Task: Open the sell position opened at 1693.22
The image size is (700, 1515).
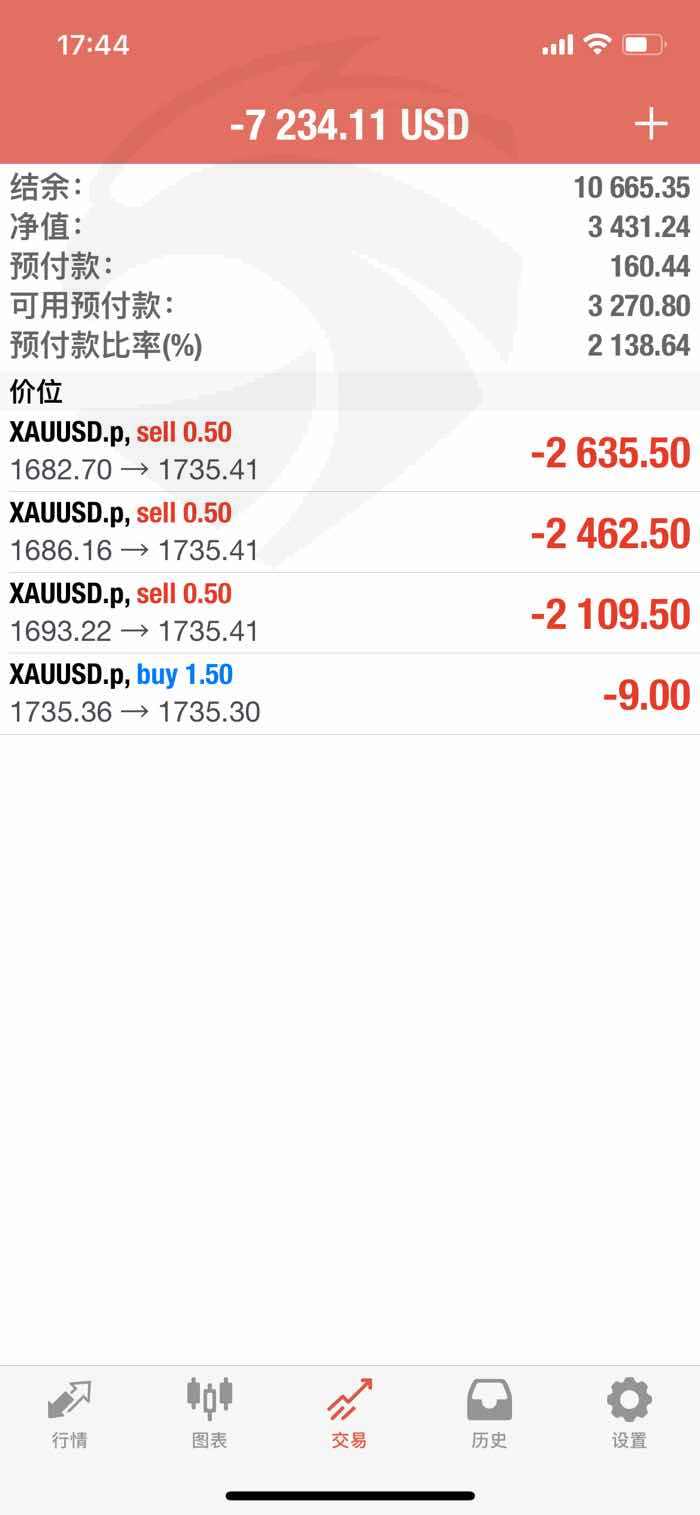Action: pos(350,613)
